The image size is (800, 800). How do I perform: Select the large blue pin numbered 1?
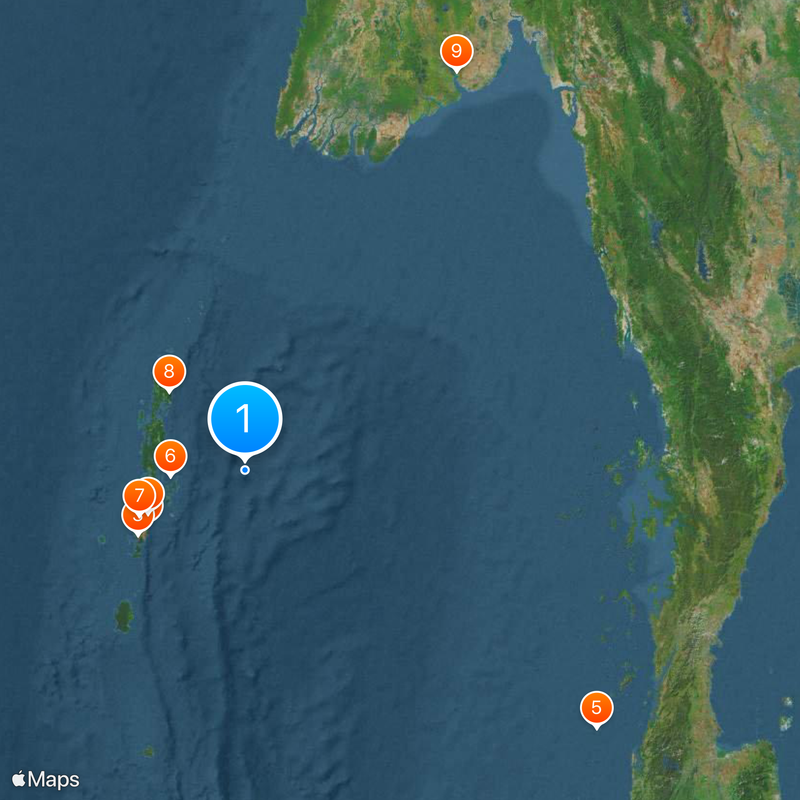(x=245, y=420)
